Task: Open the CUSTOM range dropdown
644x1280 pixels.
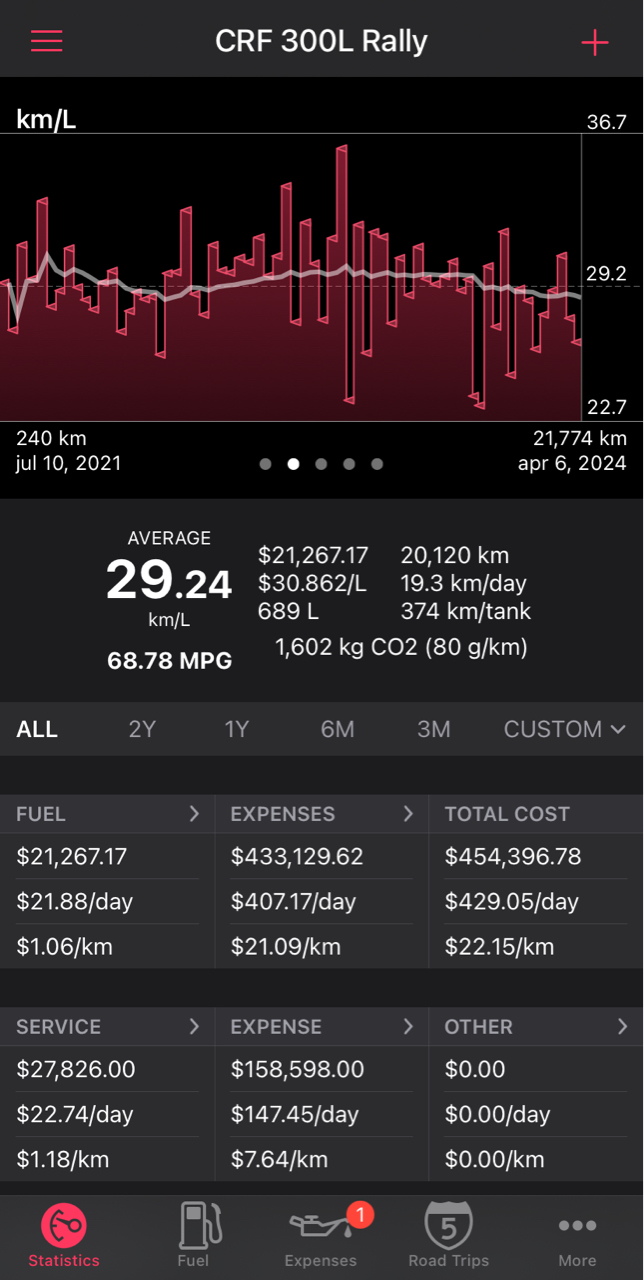Action: pos(565,729)
